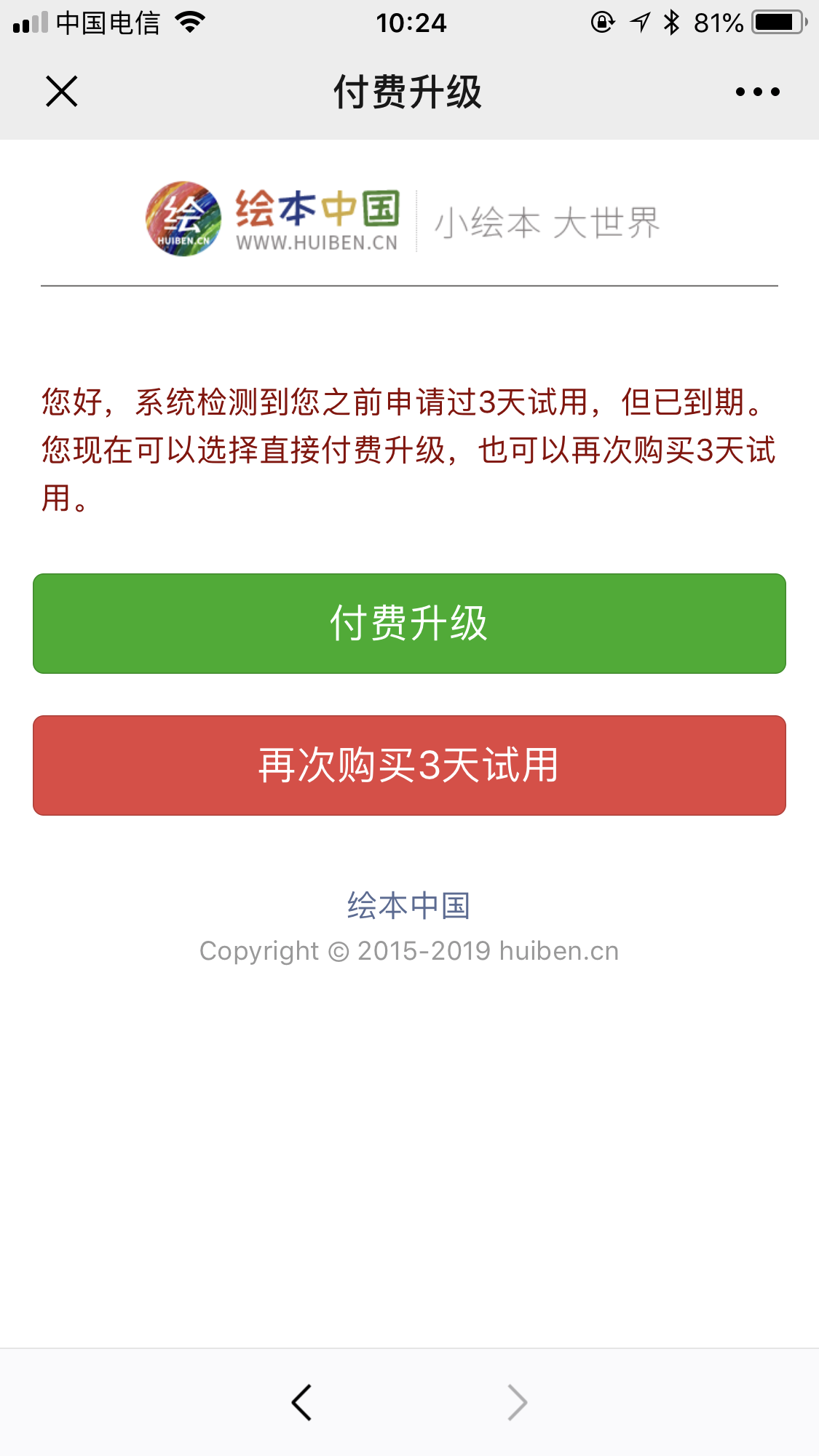Close the 付费升级 webpage
Viewport: 819px width, 1456px height.
62,92
